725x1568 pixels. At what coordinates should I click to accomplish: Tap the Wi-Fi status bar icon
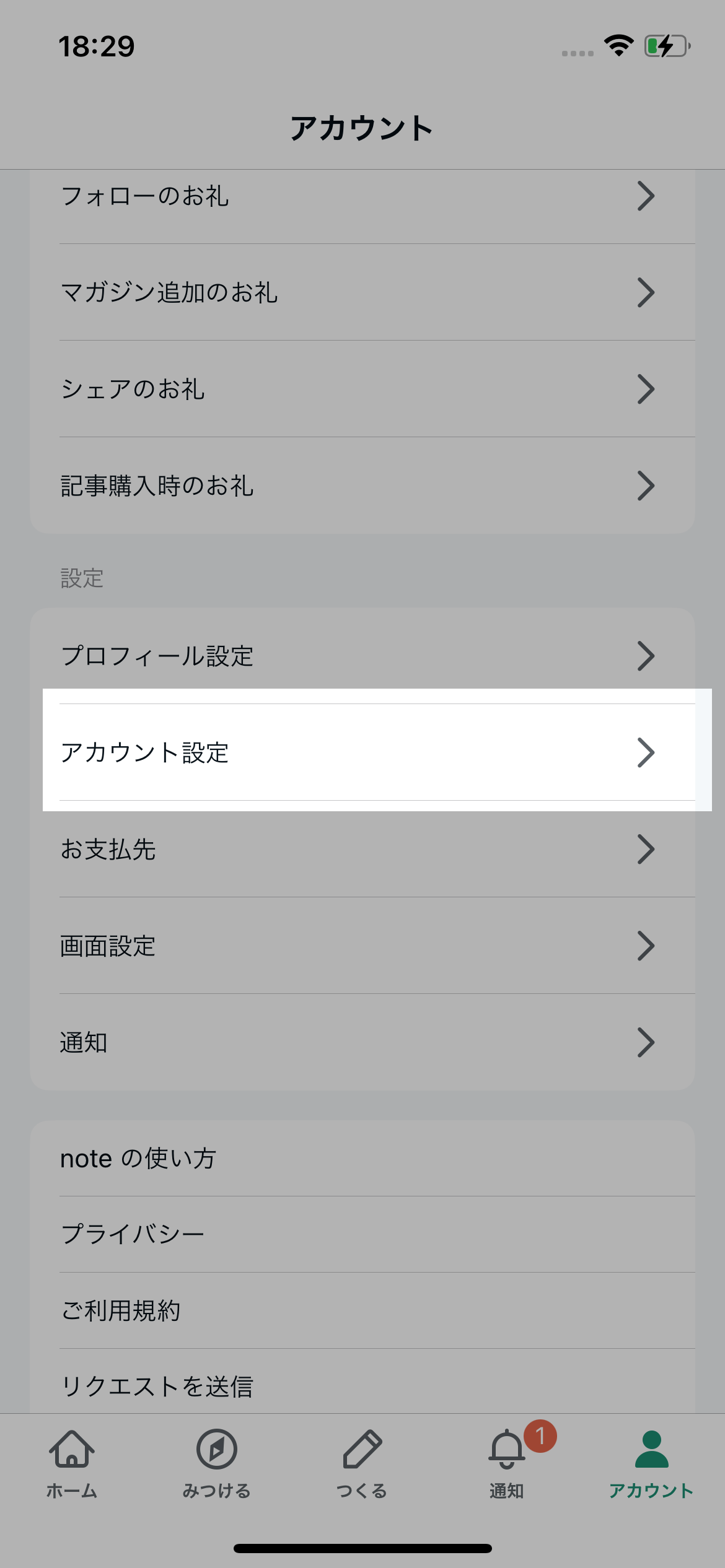[617, 45]
